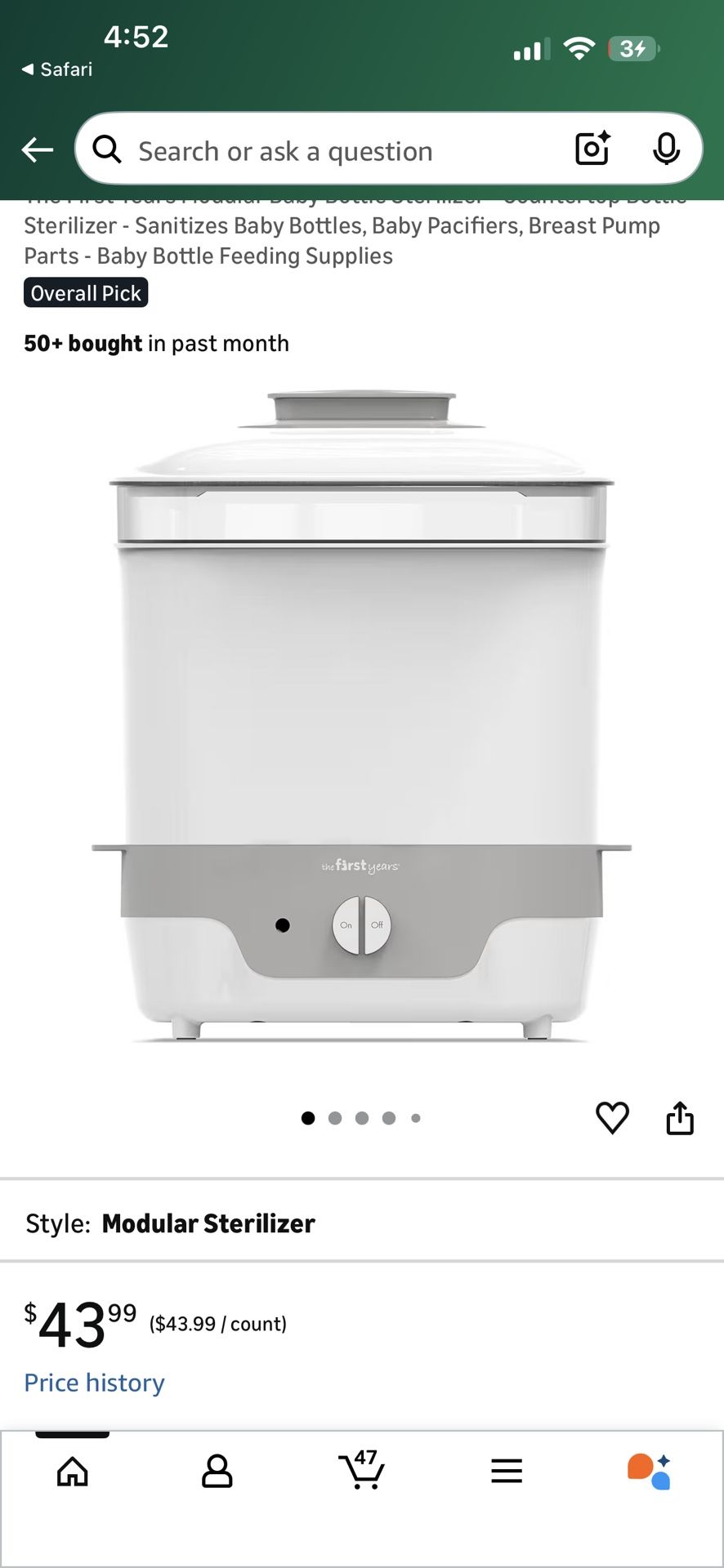Viewport: 724px width, 1568px height.
Task: Start voice search using the microphone icon
Action: [x=667, y=149]
